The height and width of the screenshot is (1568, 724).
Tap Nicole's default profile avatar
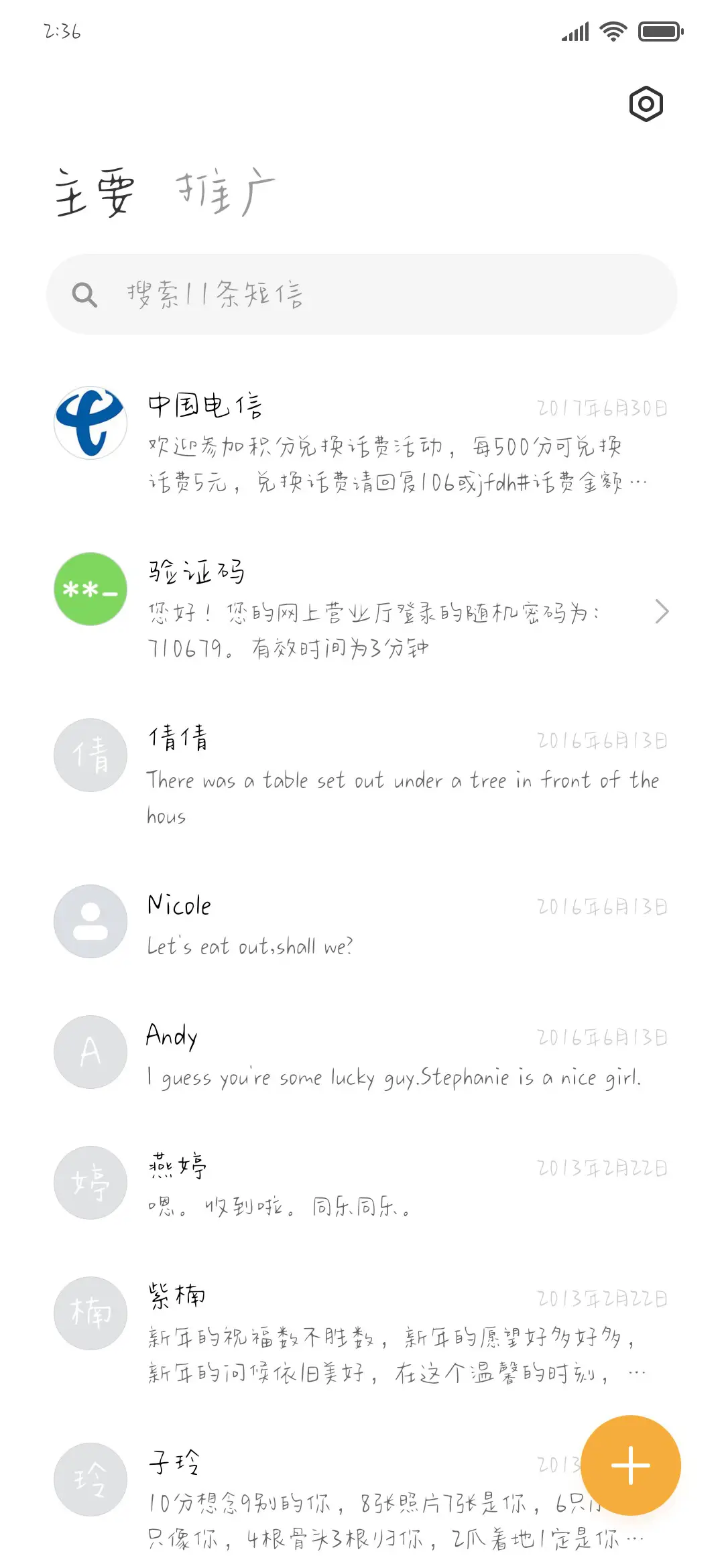90,921
